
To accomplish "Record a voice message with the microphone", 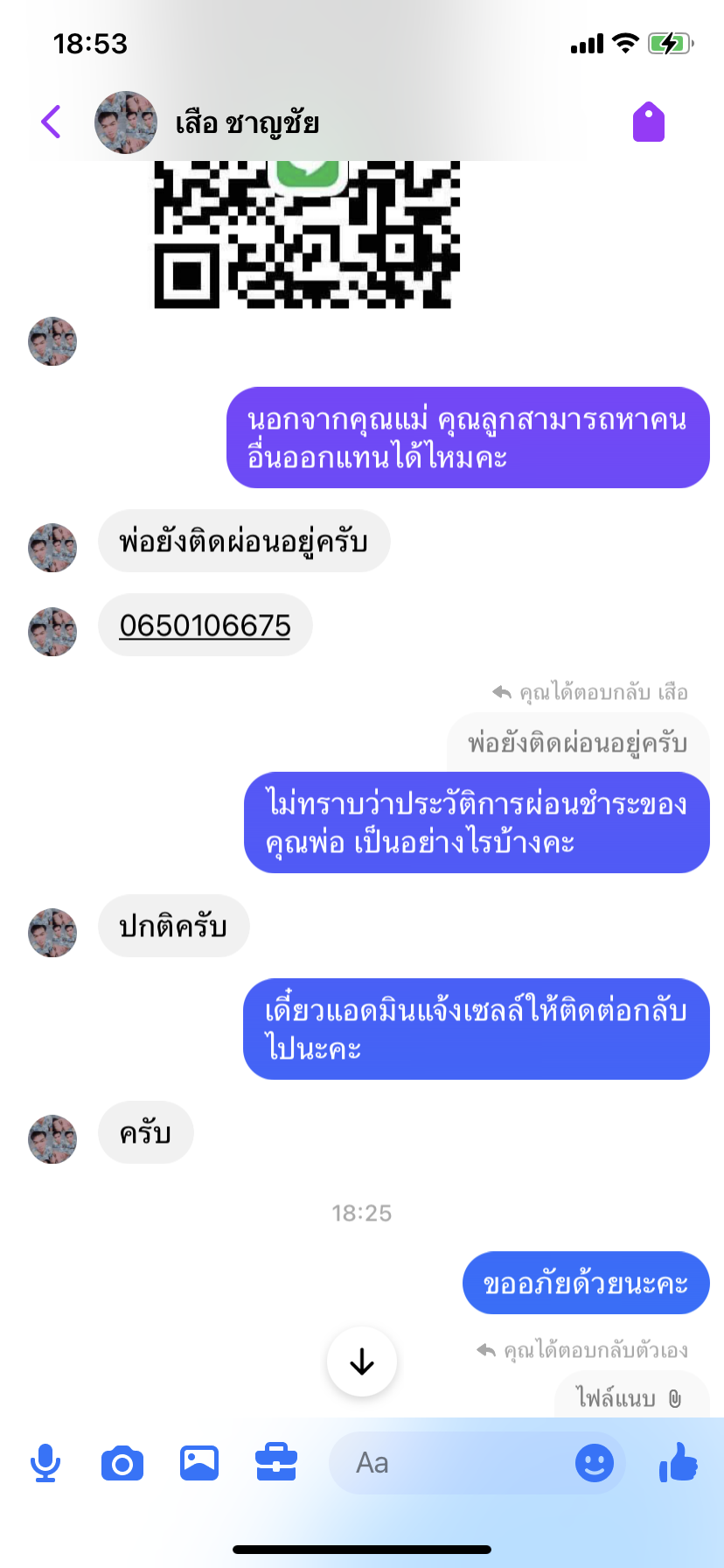I will pos(45,1463).
